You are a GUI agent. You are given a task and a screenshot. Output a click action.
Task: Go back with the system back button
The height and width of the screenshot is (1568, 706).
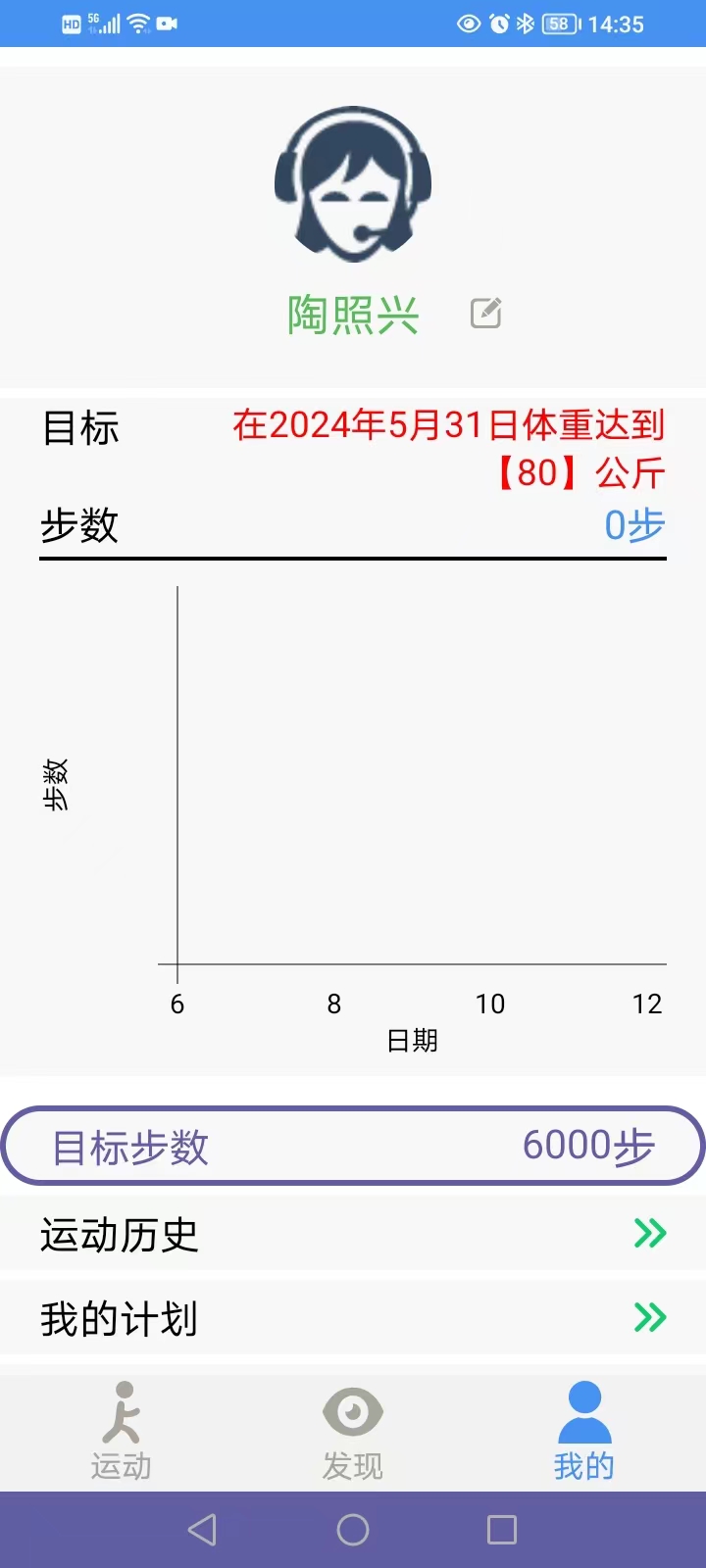[202, 1530]
